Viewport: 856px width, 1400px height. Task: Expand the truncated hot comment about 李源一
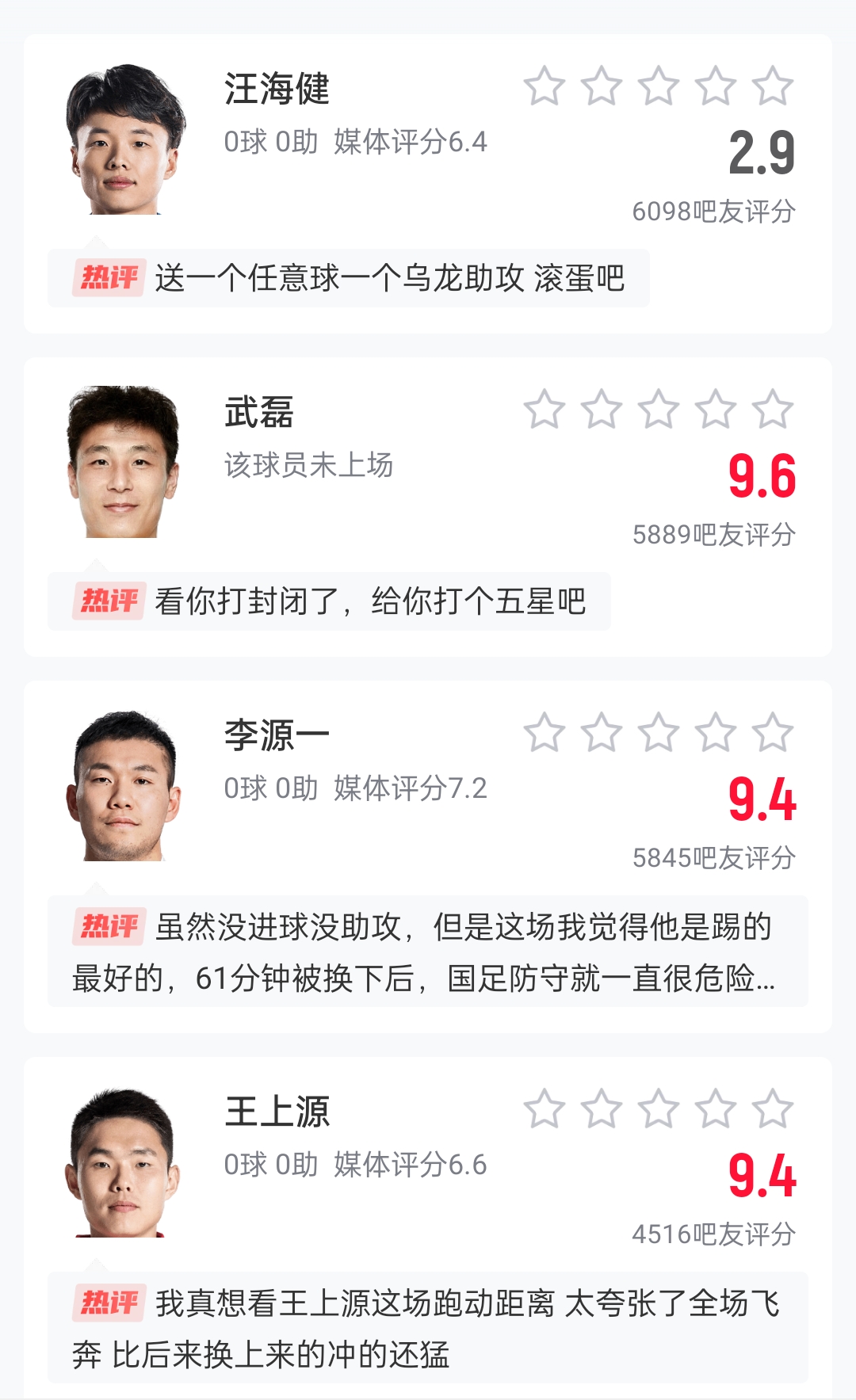pos(428,952)
